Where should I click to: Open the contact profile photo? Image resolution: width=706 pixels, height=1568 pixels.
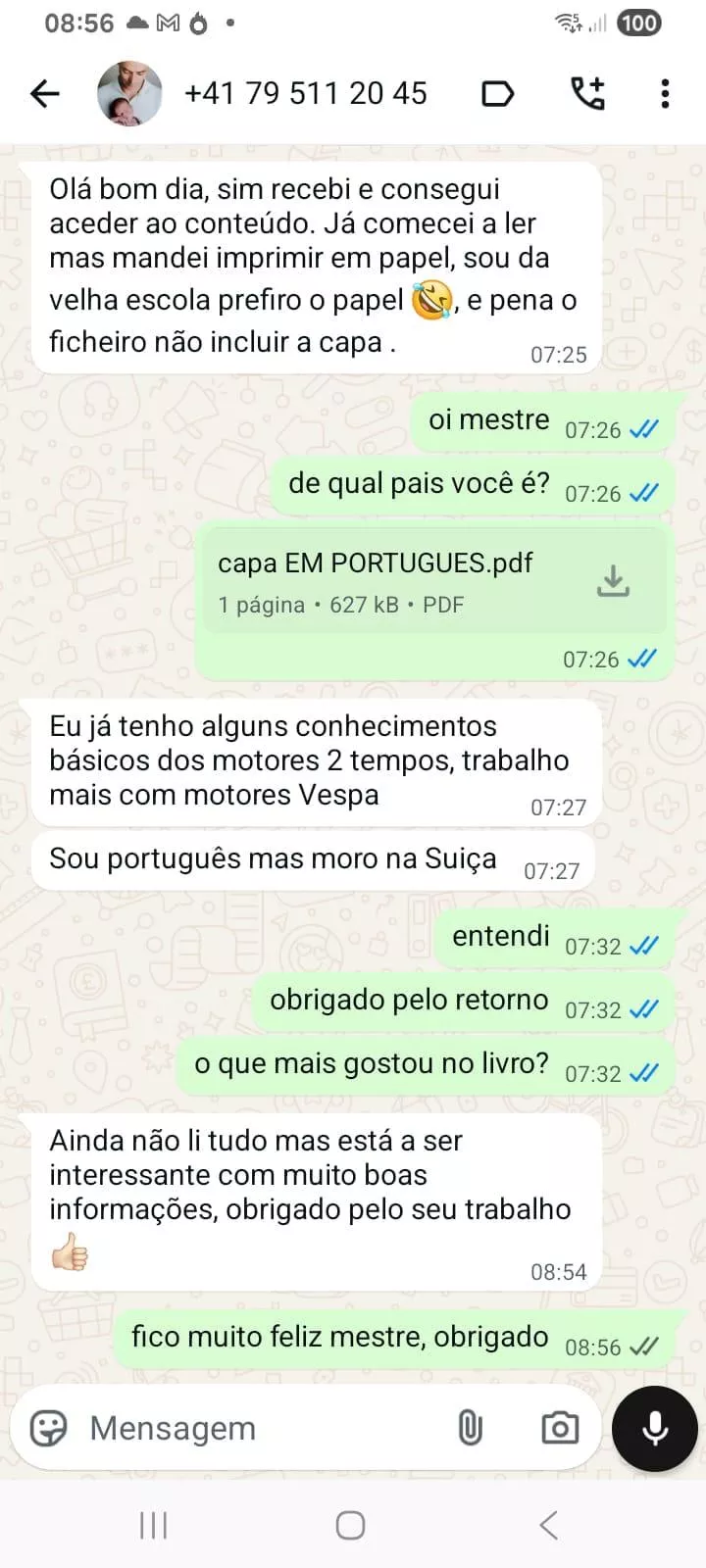129,94
